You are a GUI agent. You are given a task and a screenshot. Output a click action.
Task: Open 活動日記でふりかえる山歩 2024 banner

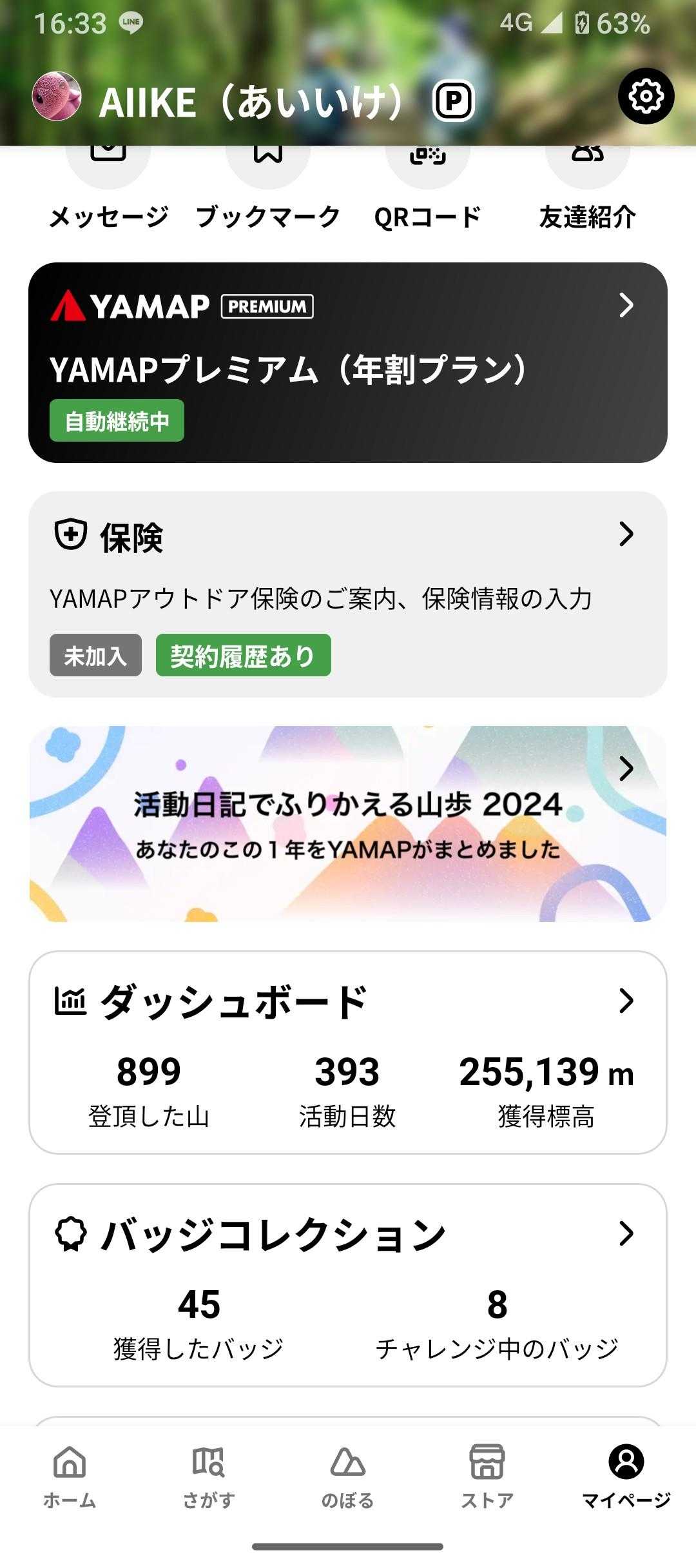[x=348, y=823]
